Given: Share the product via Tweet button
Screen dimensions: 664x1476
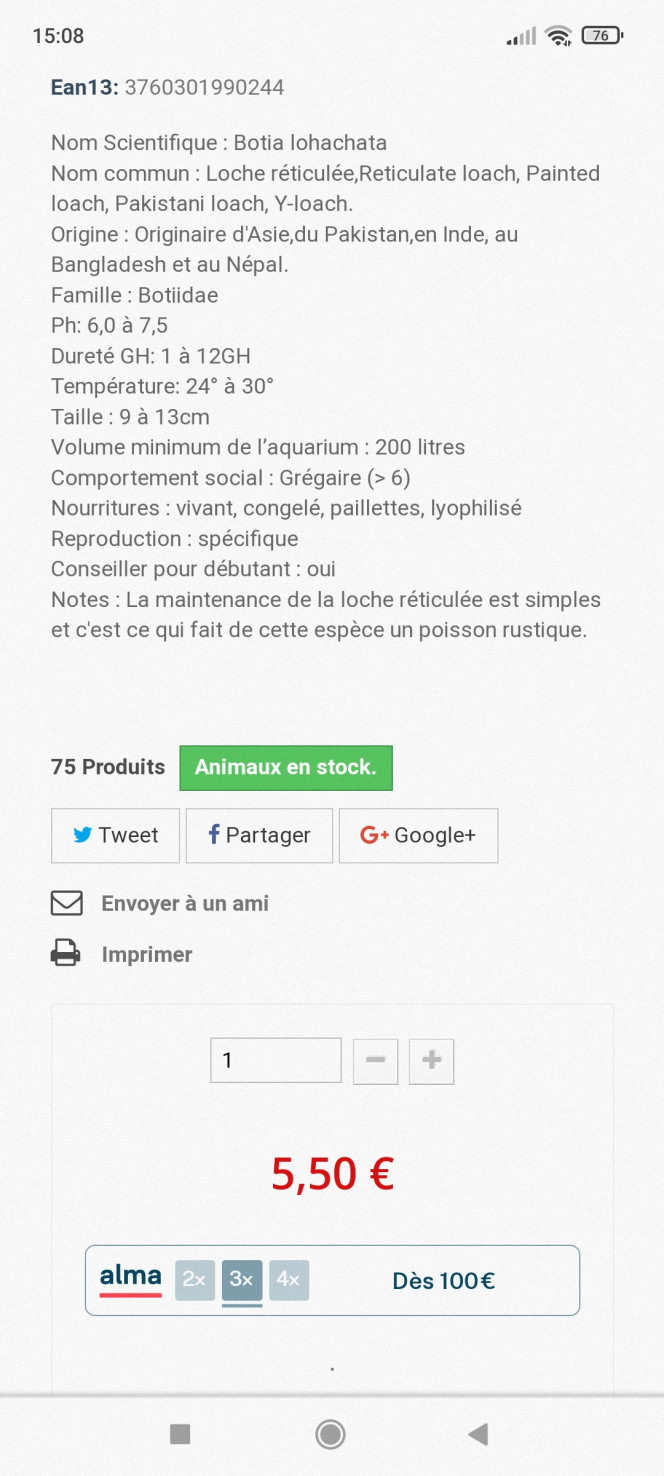Looking at the screenshot, I should pyautogui.click(x=116, y=835).
